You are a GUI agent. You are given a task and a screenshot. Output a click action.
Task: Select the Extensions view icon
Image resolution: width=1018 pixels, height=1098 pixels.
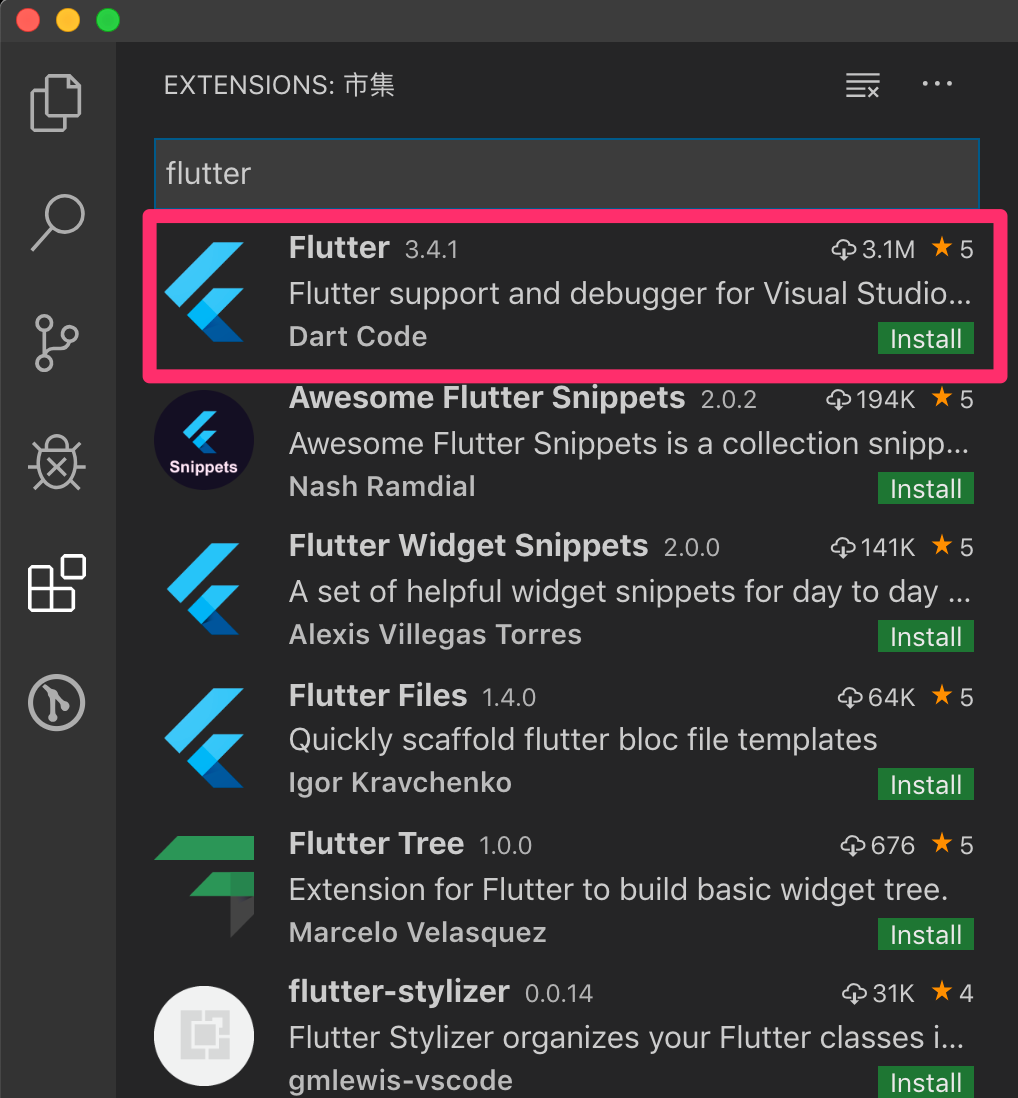(x=57, y=583)
